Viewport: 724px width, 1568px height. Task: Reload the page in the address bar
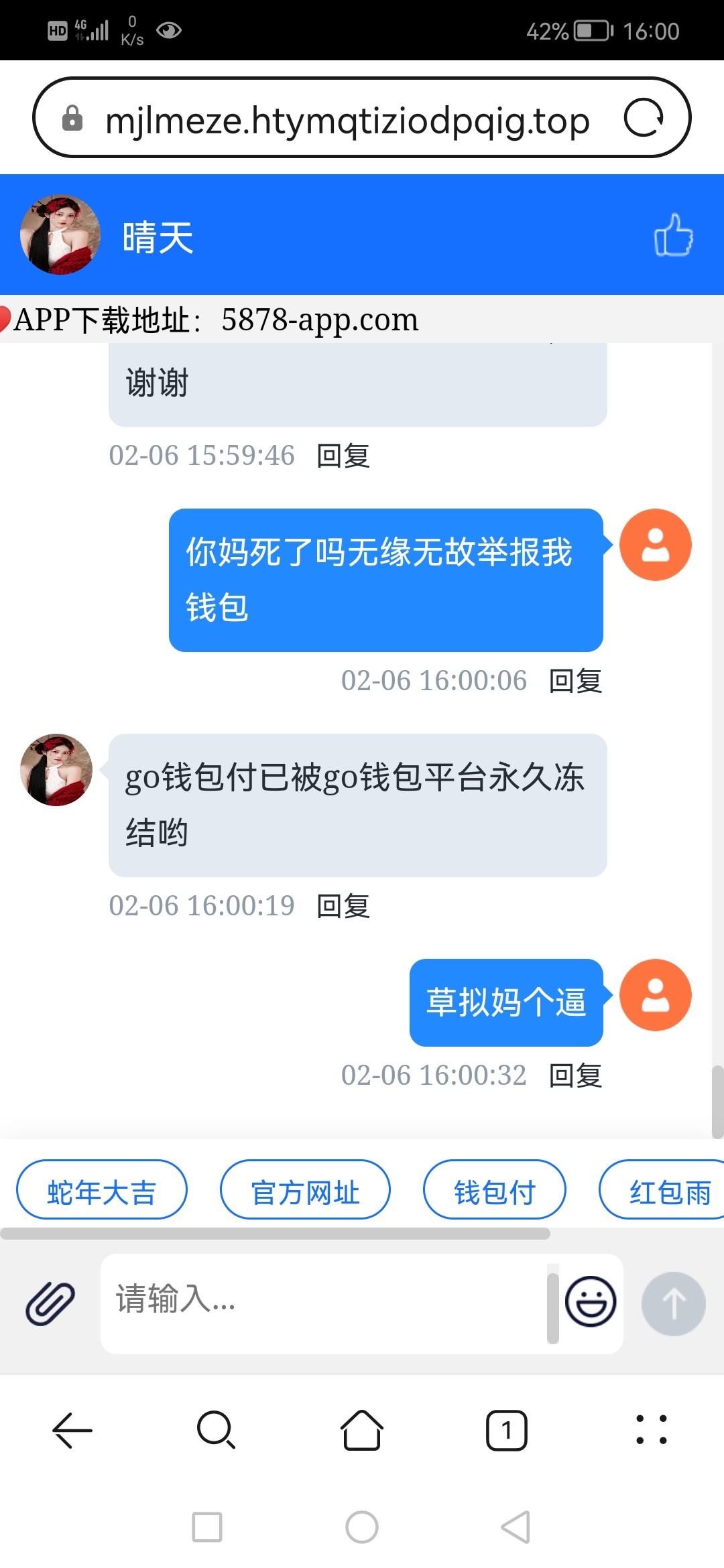[644, 119]
